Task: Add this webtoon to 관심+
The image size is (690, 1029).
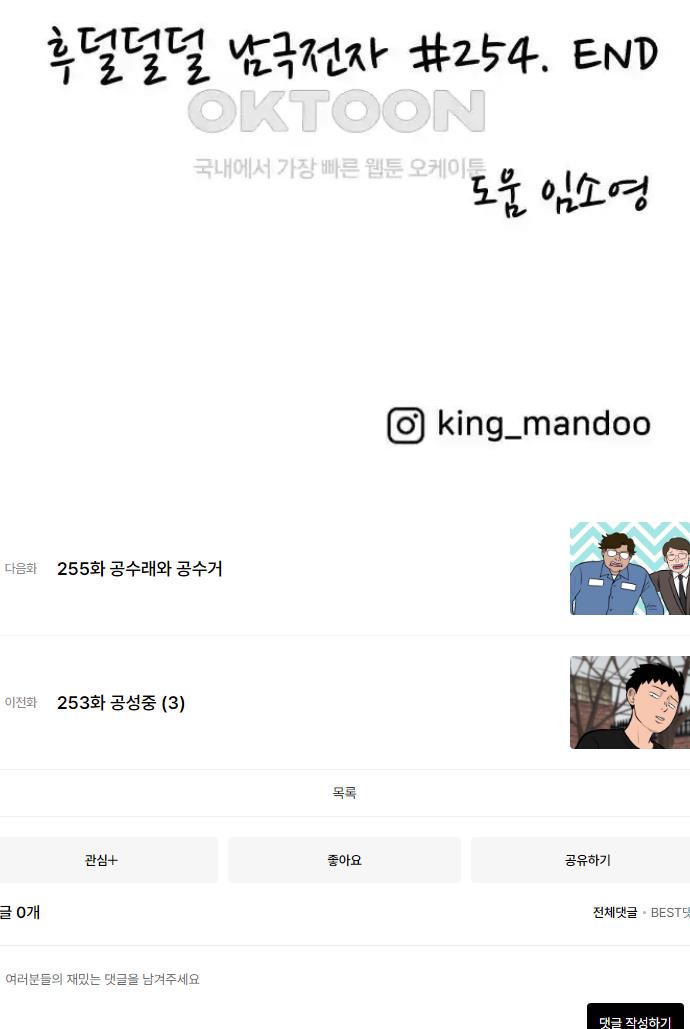Action: (x=102, y=860)
